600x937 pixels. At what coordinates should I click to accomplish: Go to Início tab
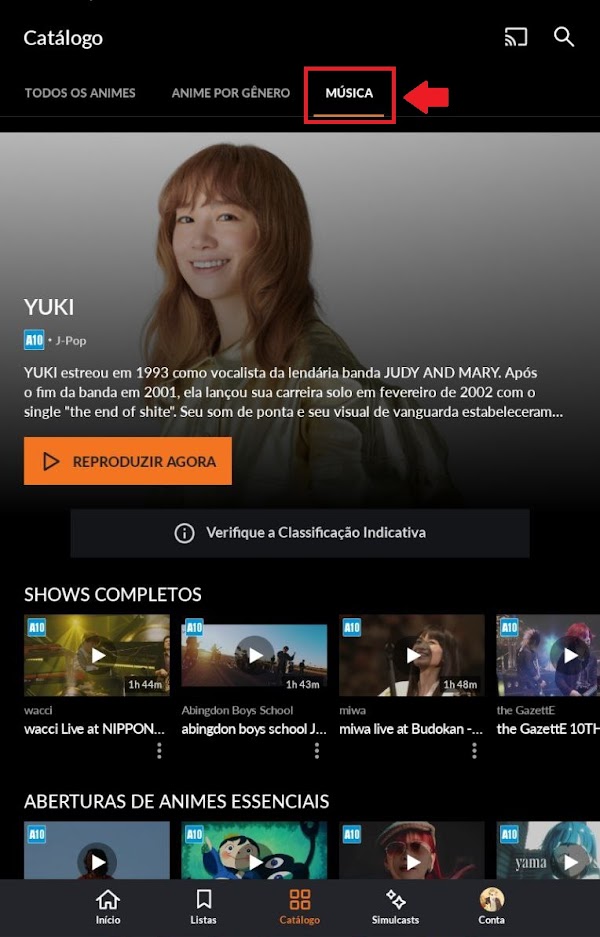tap(108, 906)
